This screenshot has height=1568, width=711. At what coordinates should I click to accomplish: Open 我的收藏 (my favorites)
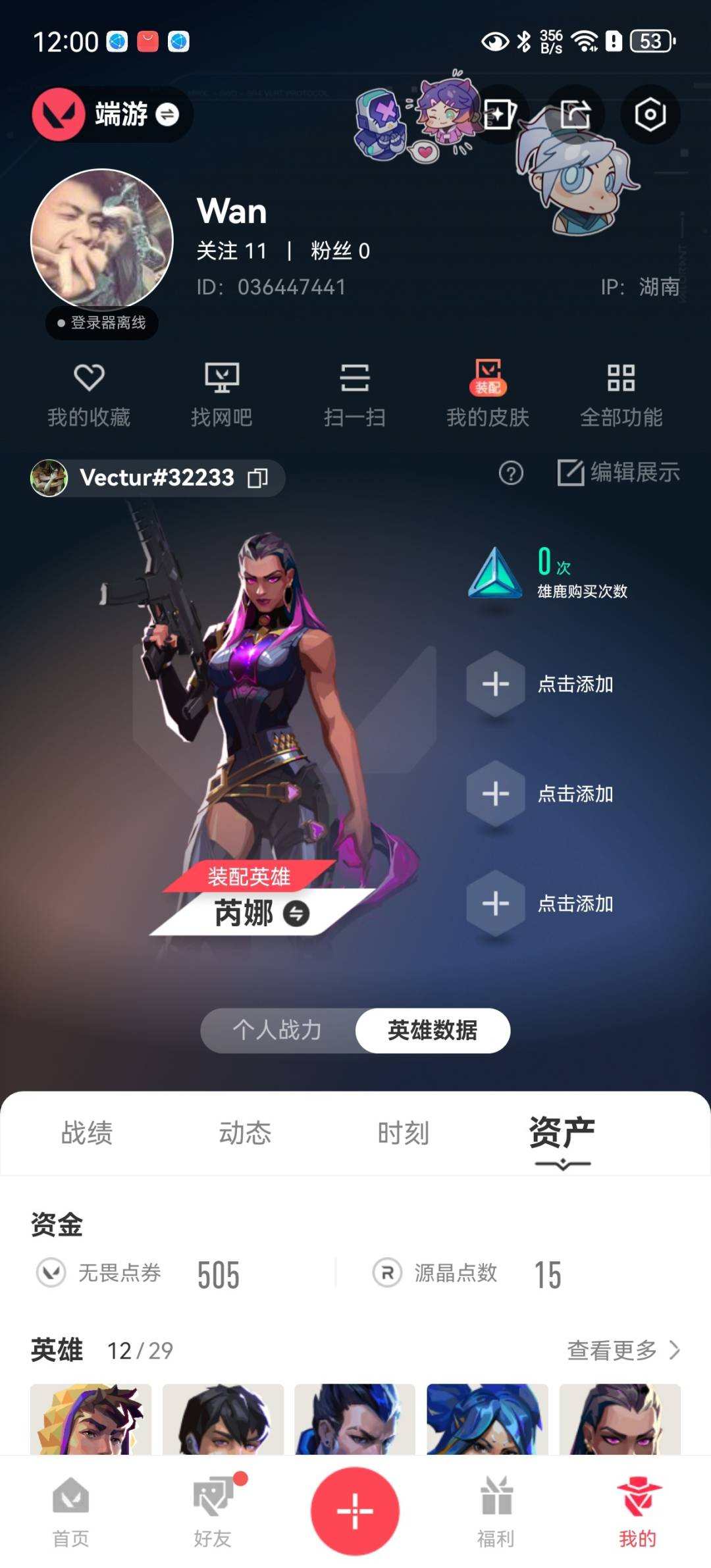[90, 394]
